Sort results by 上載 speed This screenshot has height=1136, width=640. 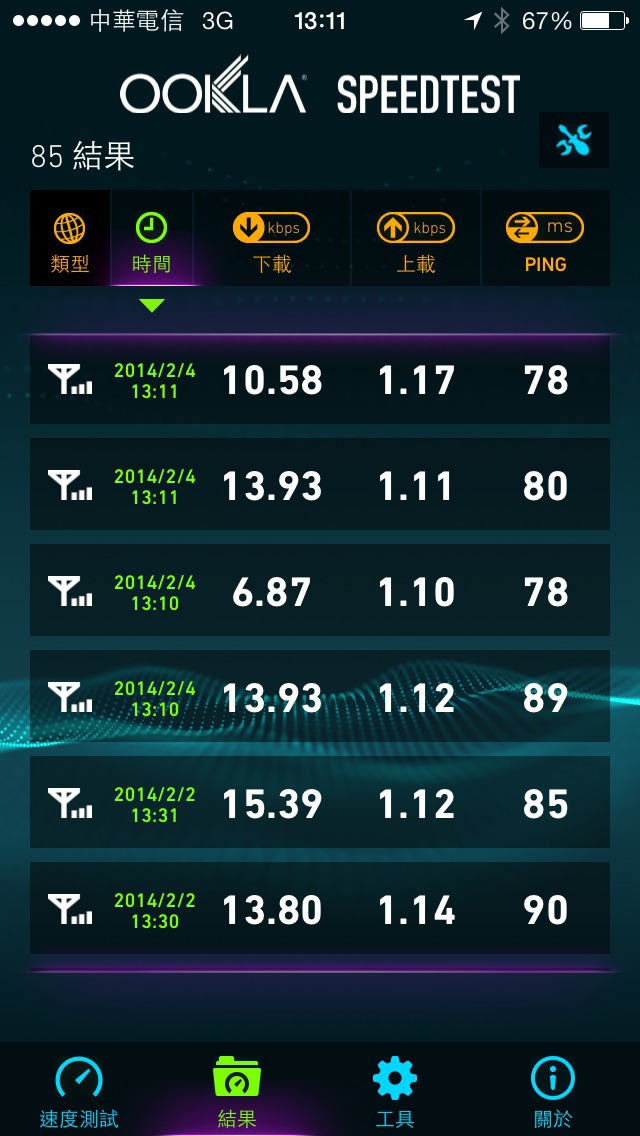click(x=416, y=240)
